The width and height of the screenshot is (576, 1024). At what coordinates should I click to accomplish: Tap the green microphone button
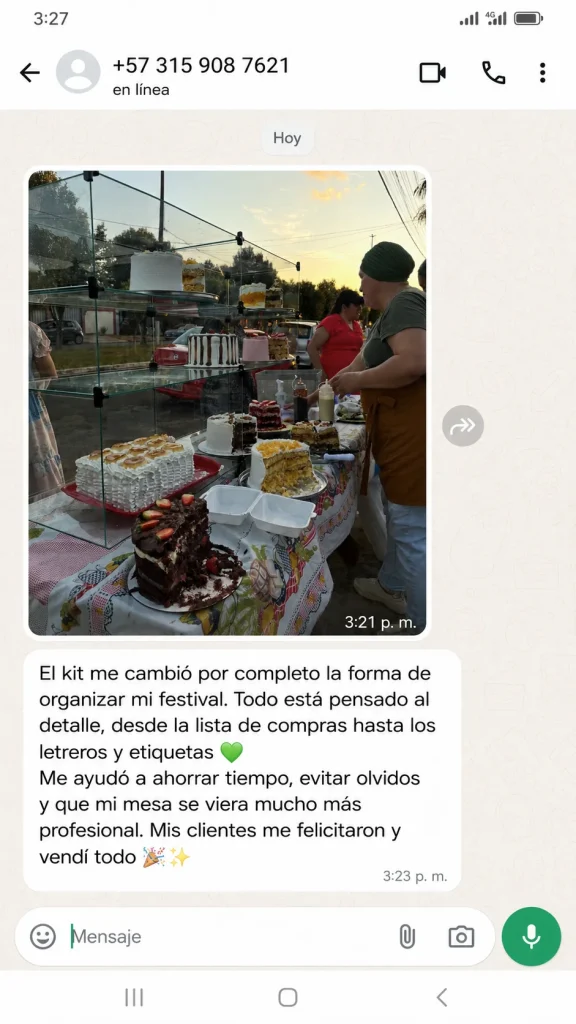(532, 936)
